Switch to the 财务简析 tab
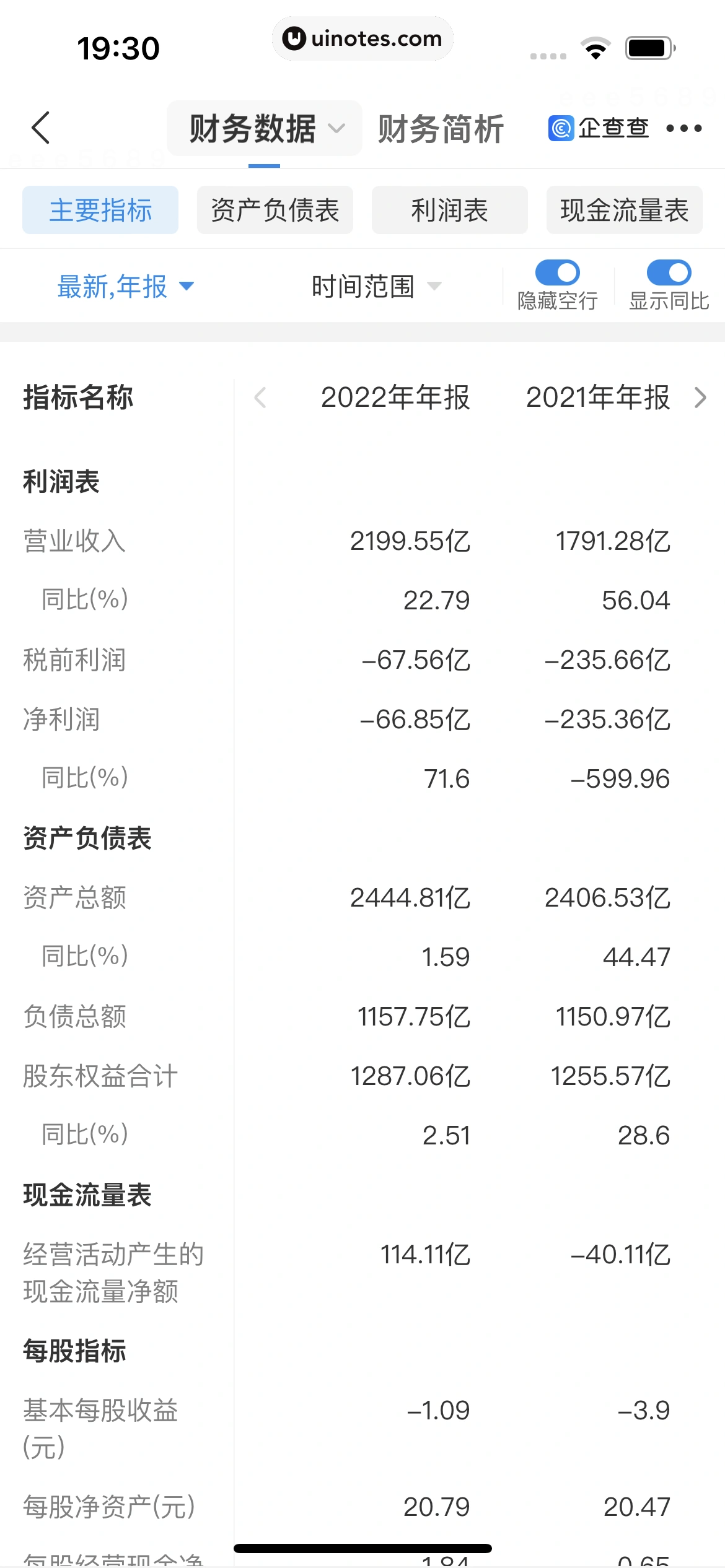The image size is (725, 1568). [x=441, y=129]
